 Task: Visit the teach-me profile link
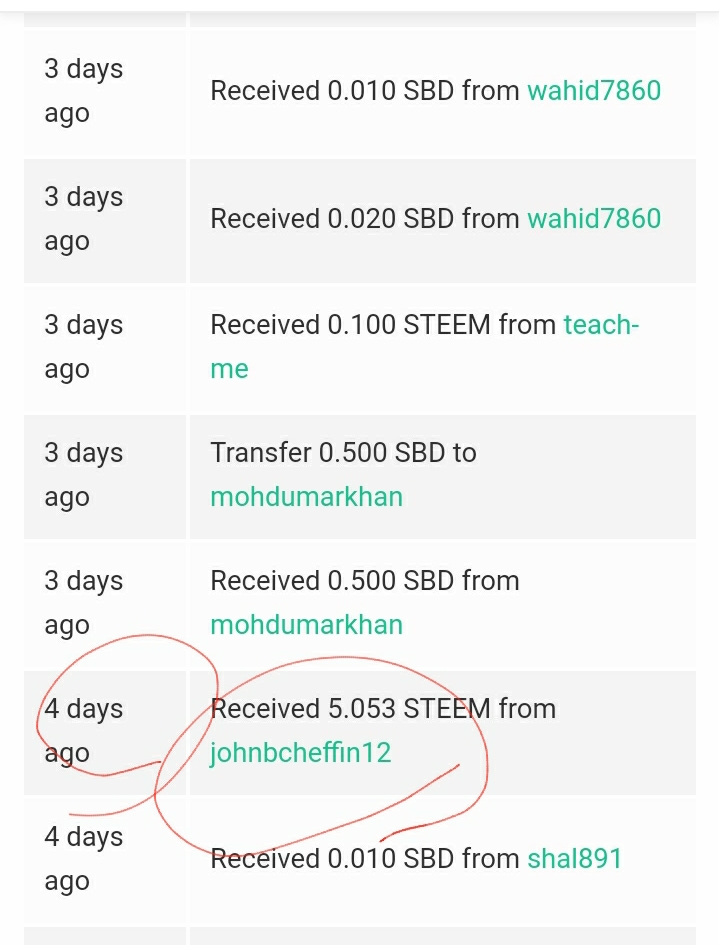600,326
